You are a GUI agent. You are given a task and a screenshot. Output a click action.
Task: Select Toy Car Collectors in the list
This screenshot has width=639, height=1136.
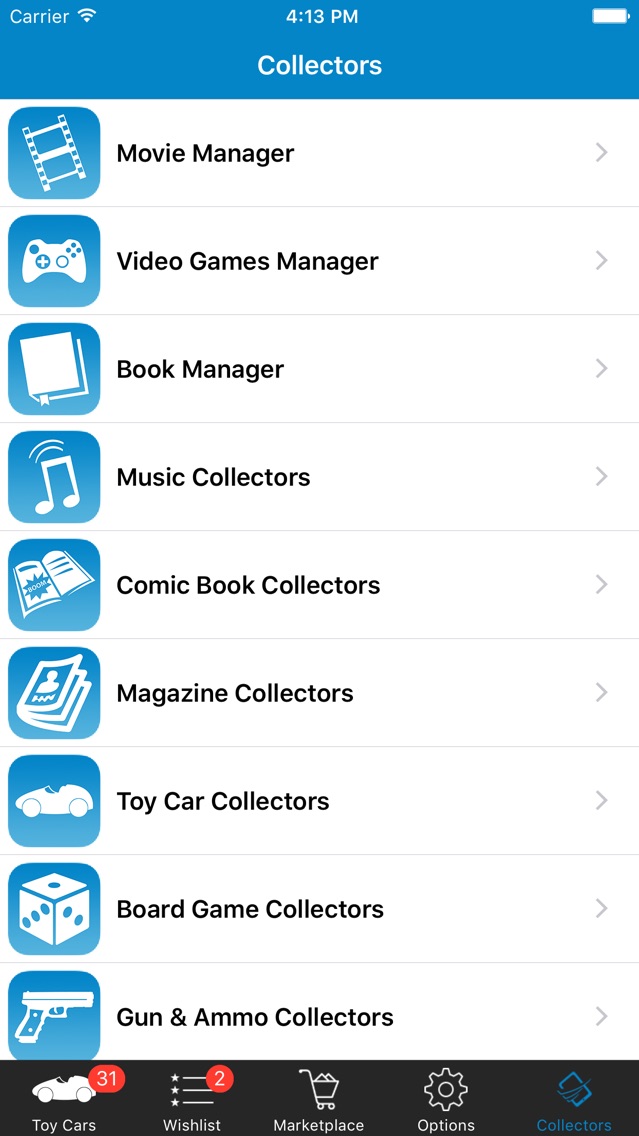320,801
